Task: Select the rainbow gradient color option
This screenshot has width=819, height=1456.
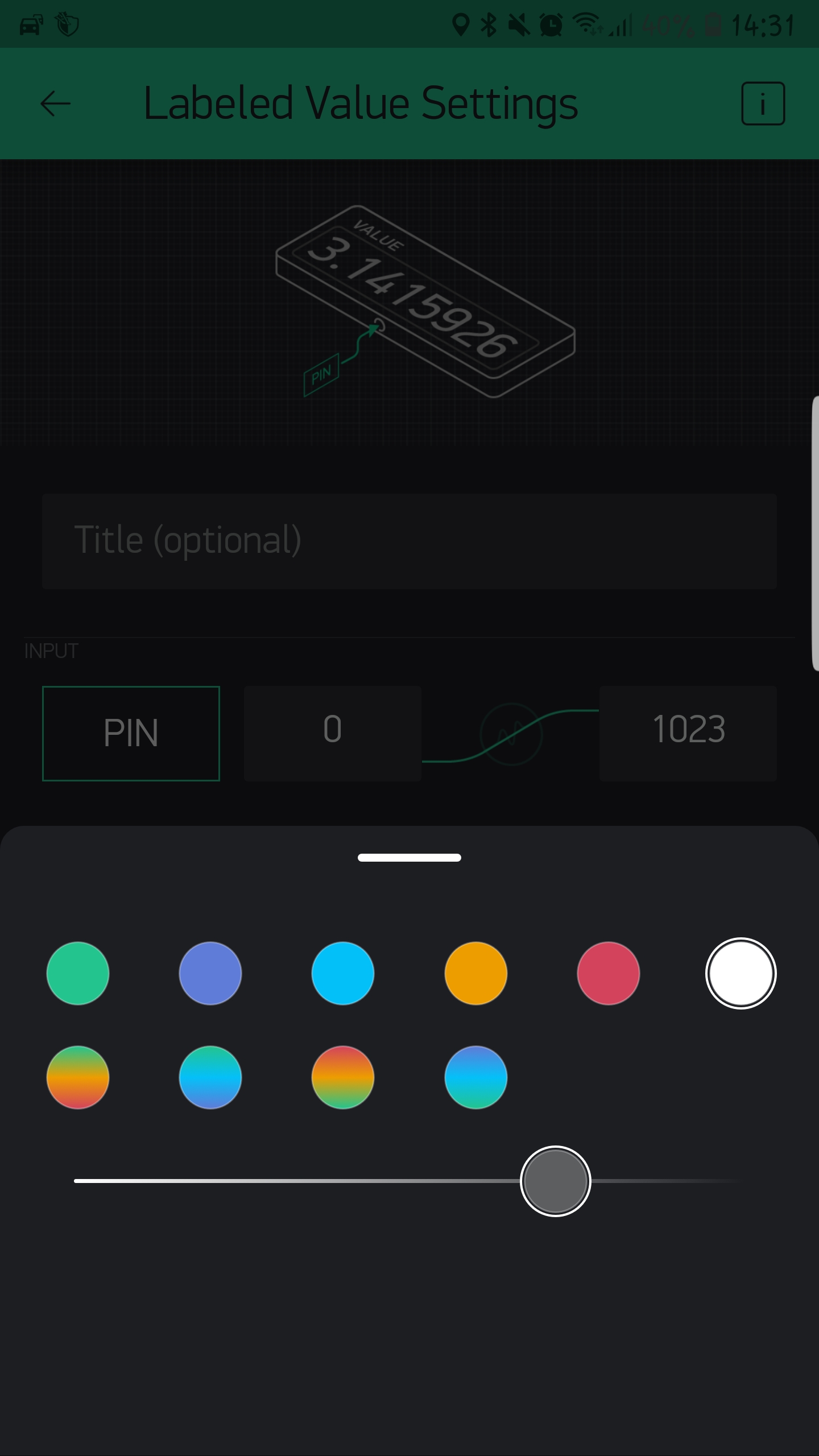Action: pos(77,1077)
